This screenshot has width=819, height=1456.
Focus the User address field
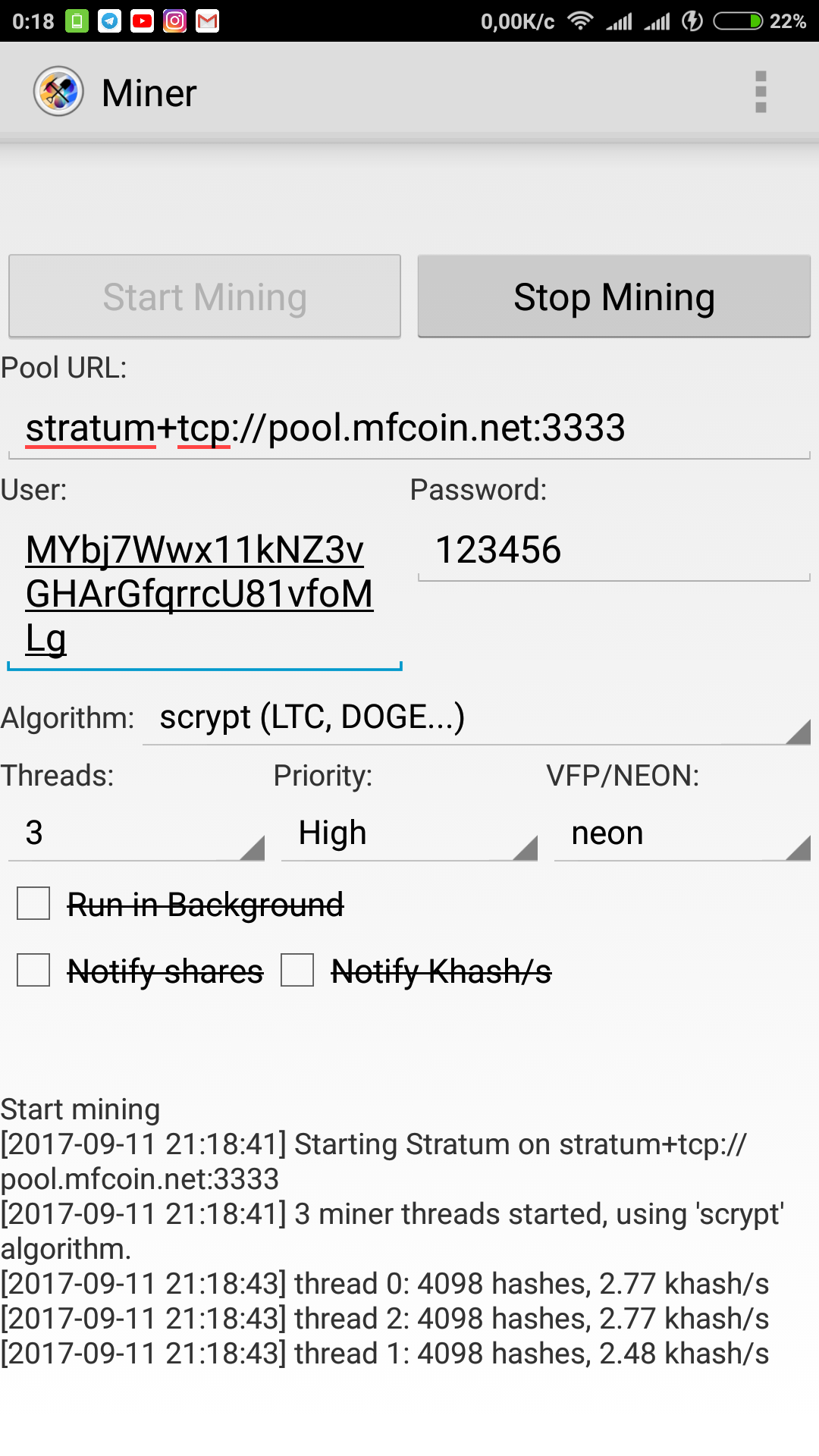203,594
